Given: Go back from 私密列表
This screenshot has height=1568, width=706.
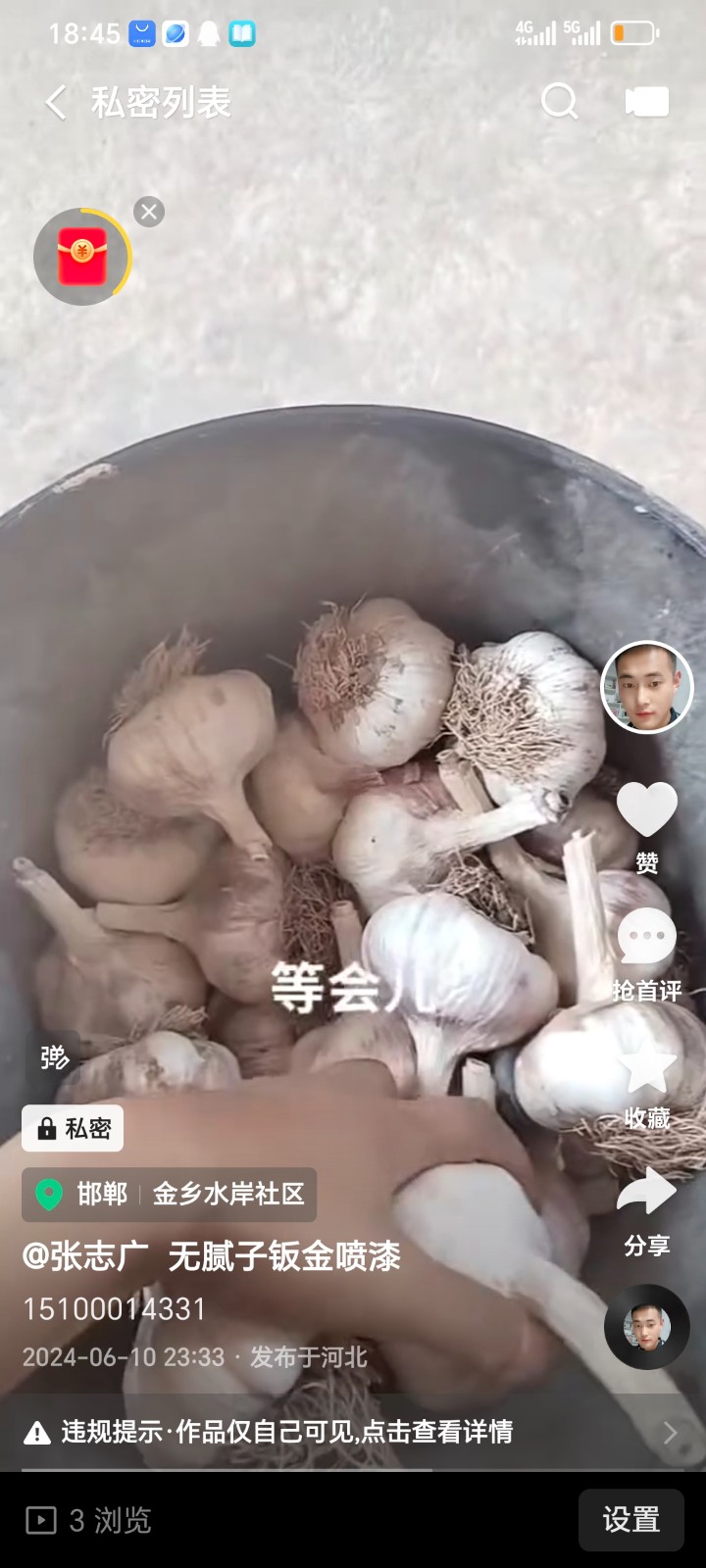Looking at the screenshot, I should tap(56, 102).
